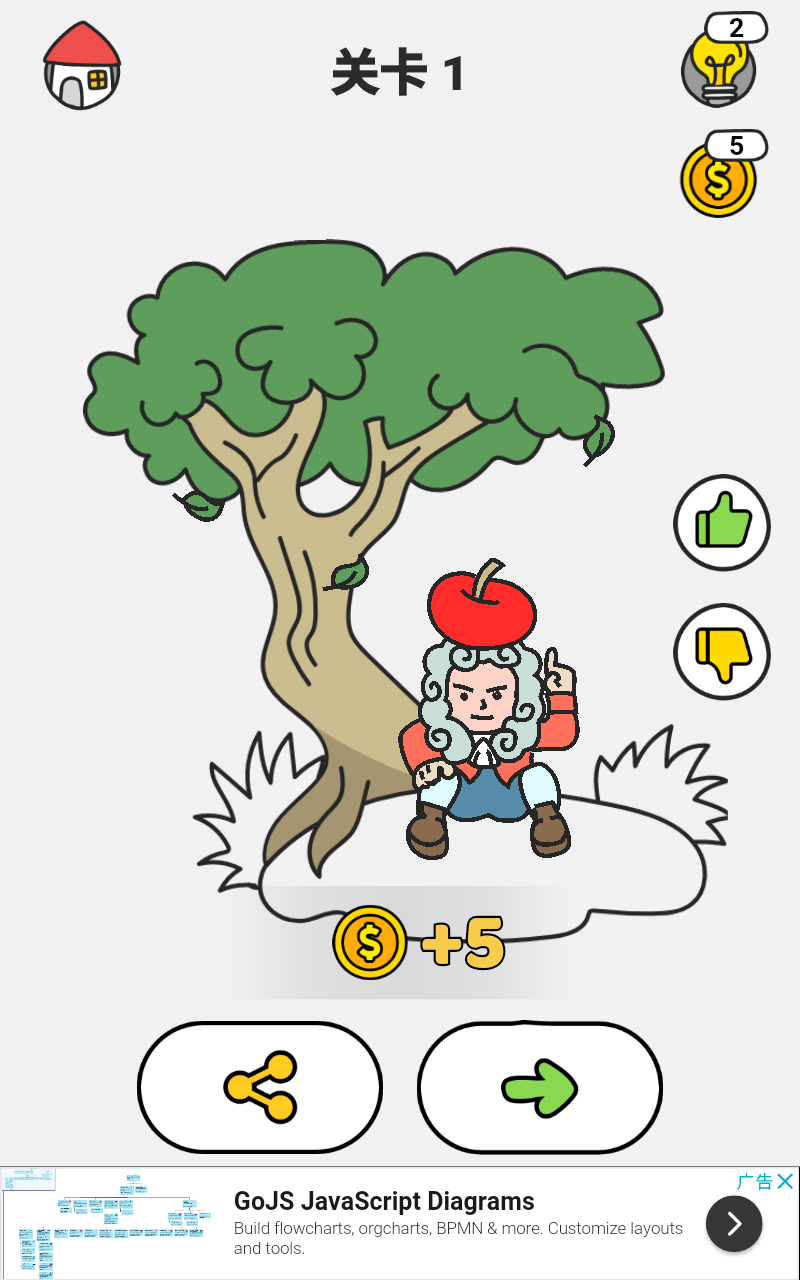Click the yellow share icon
This screenshot has width=800, height=1280.
(259, 1086)
